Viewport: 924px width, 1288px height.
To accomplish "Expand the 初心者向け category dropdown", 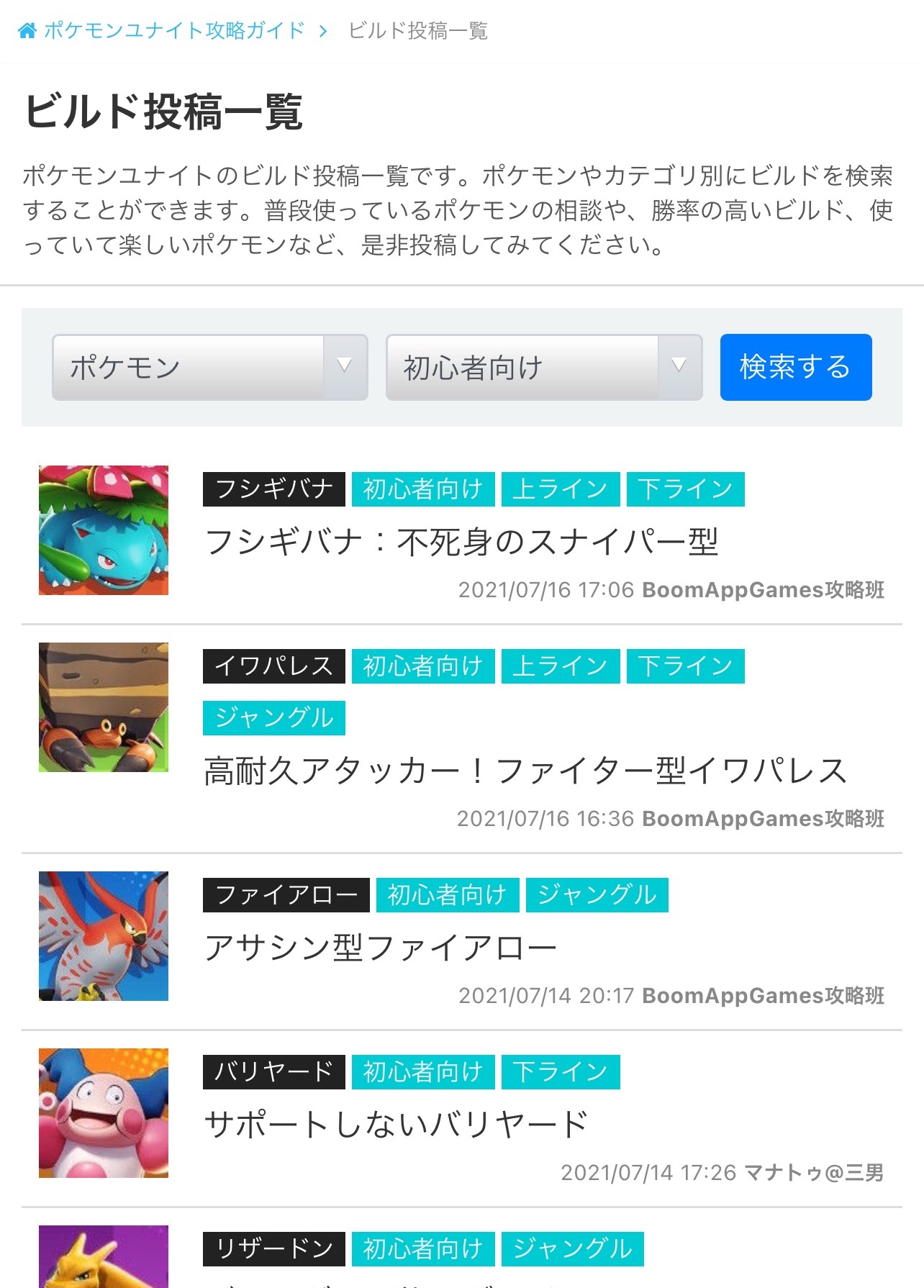I will point(543,367).
